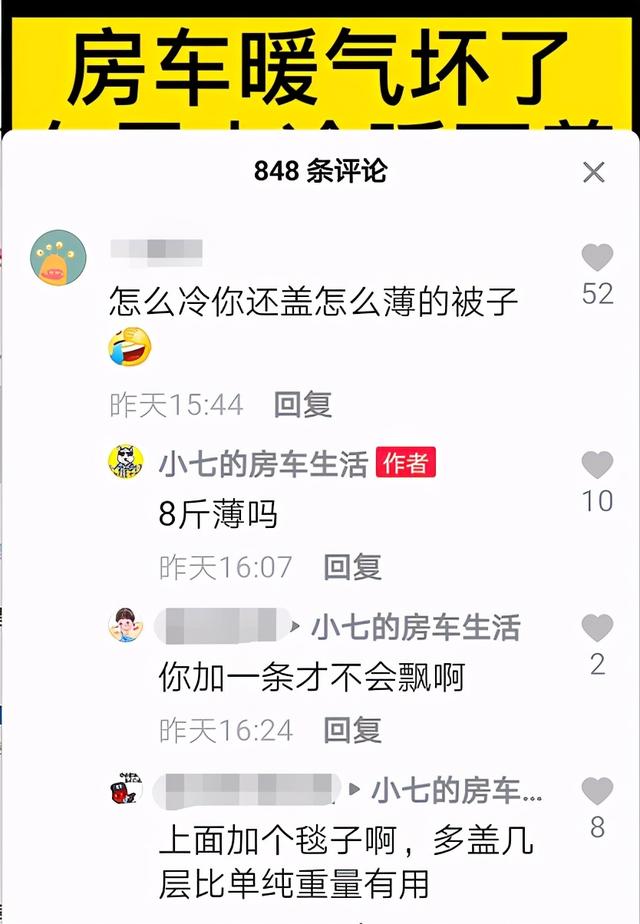This screenshot has height=924, width=640.
Task: Like the comment with 52 likes
Action: click(x=597, y=258)
